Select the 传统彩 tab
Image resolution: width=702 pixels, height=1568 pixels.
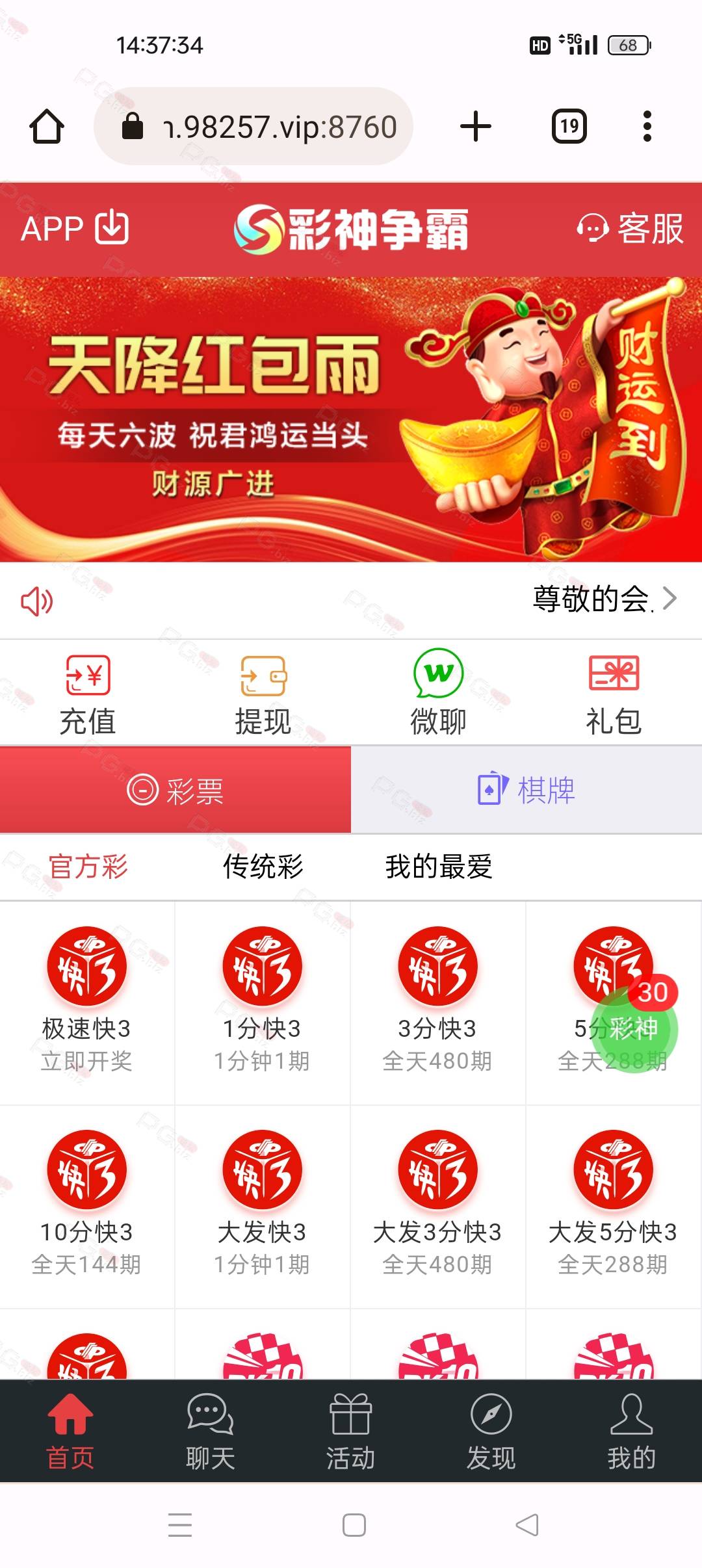click(x=263, y=867)
